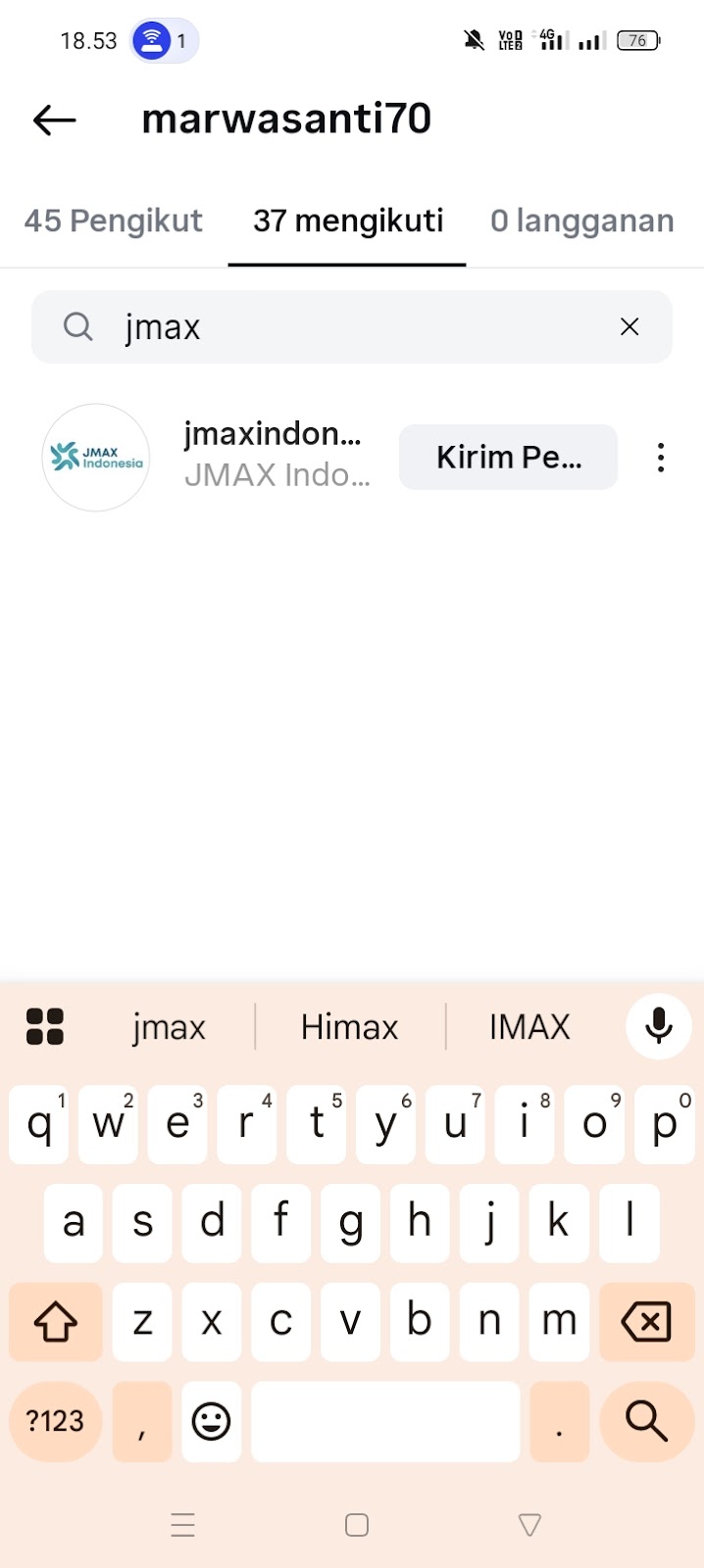
Task: Send a message via Kirim Pesan button
Action: point(508,457)
